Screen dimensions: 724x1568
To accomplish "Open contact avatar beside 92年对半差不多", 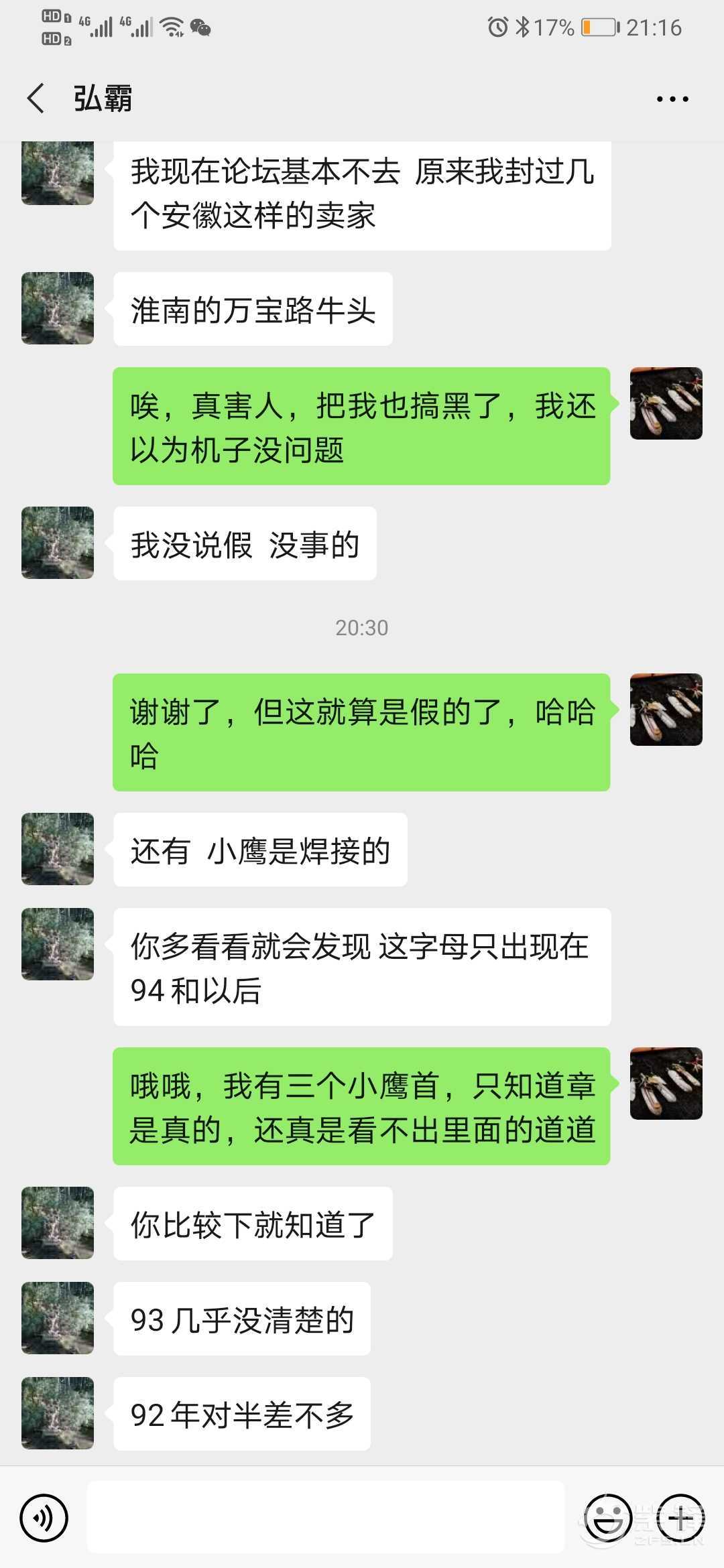I will pyautogui.click(x=58, y=1413).
